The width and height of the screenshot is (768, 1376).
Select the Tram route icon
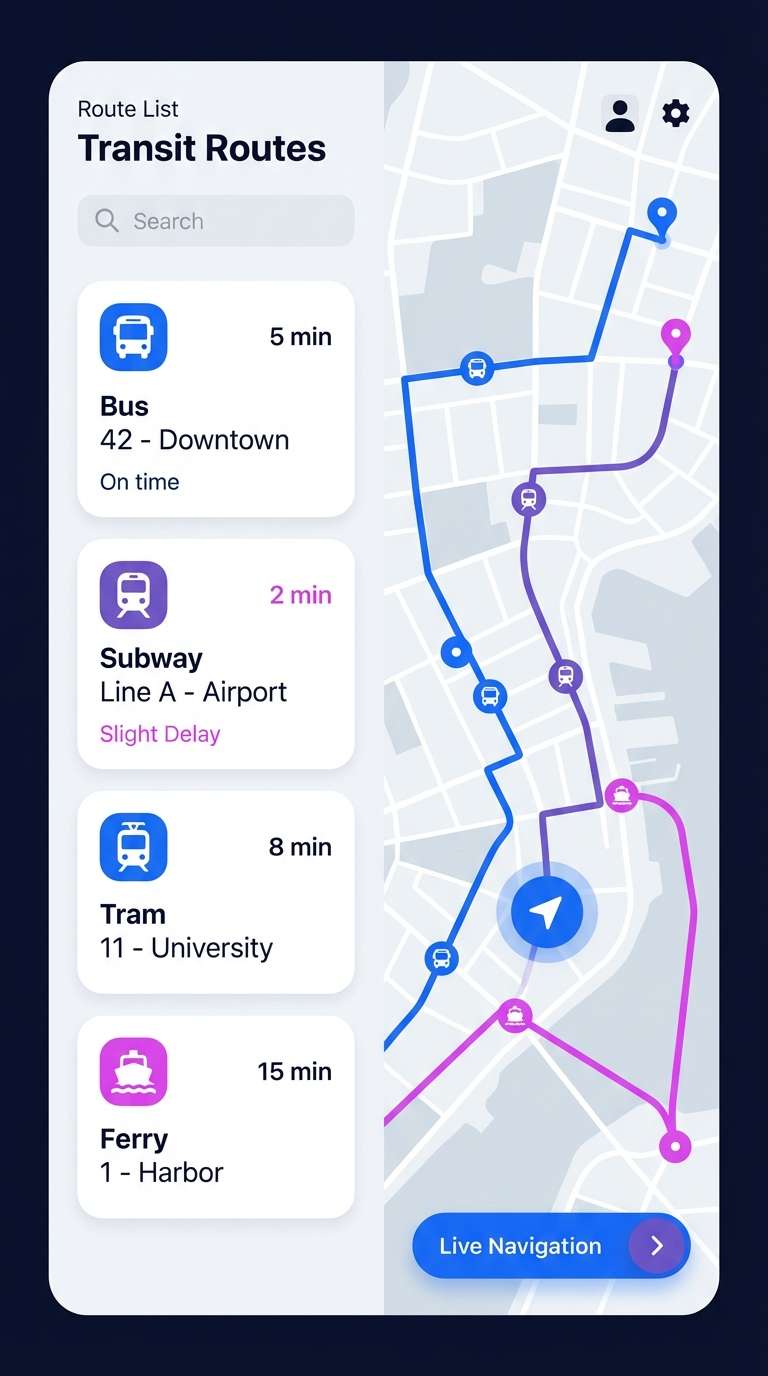[x=133, y=846]
